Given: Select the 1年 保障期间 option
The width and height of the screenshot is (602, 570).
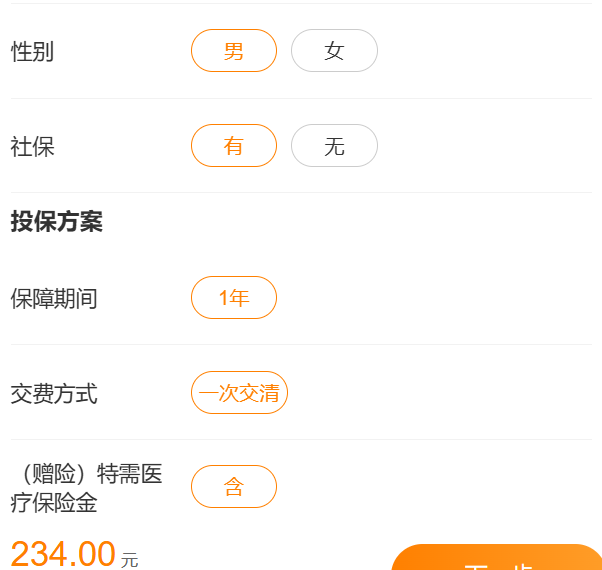Looking at the screenshot, I should tap(234, 298).
